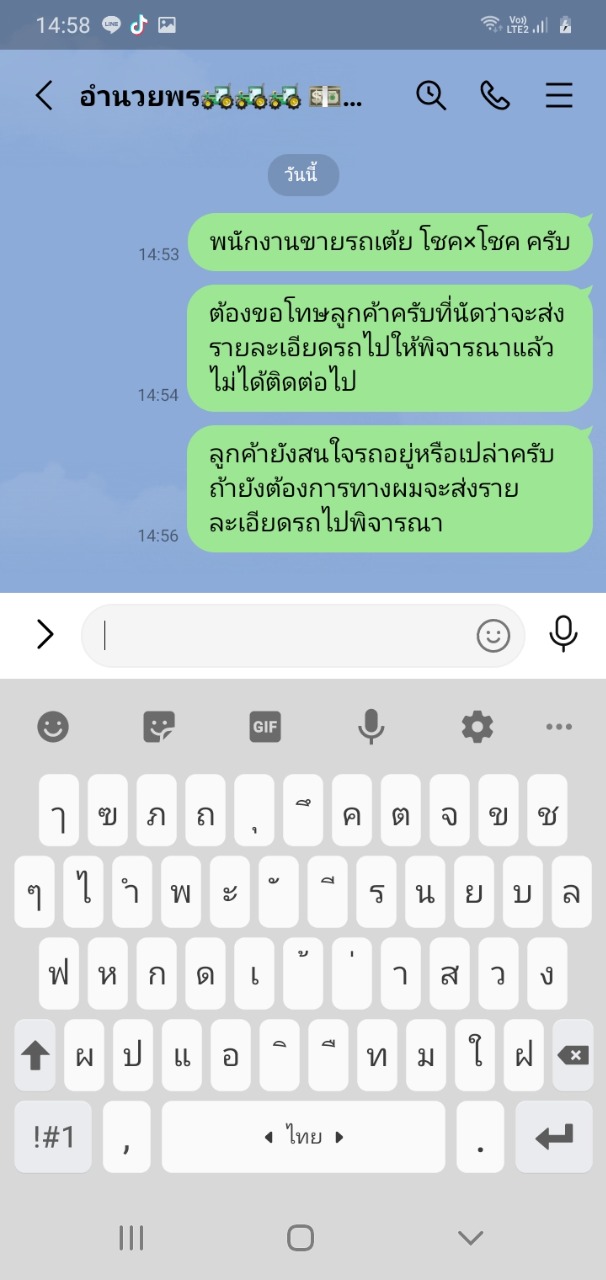Start keyboard voice input
This screenshot has height=1280, width=606.
coord(371,727)
